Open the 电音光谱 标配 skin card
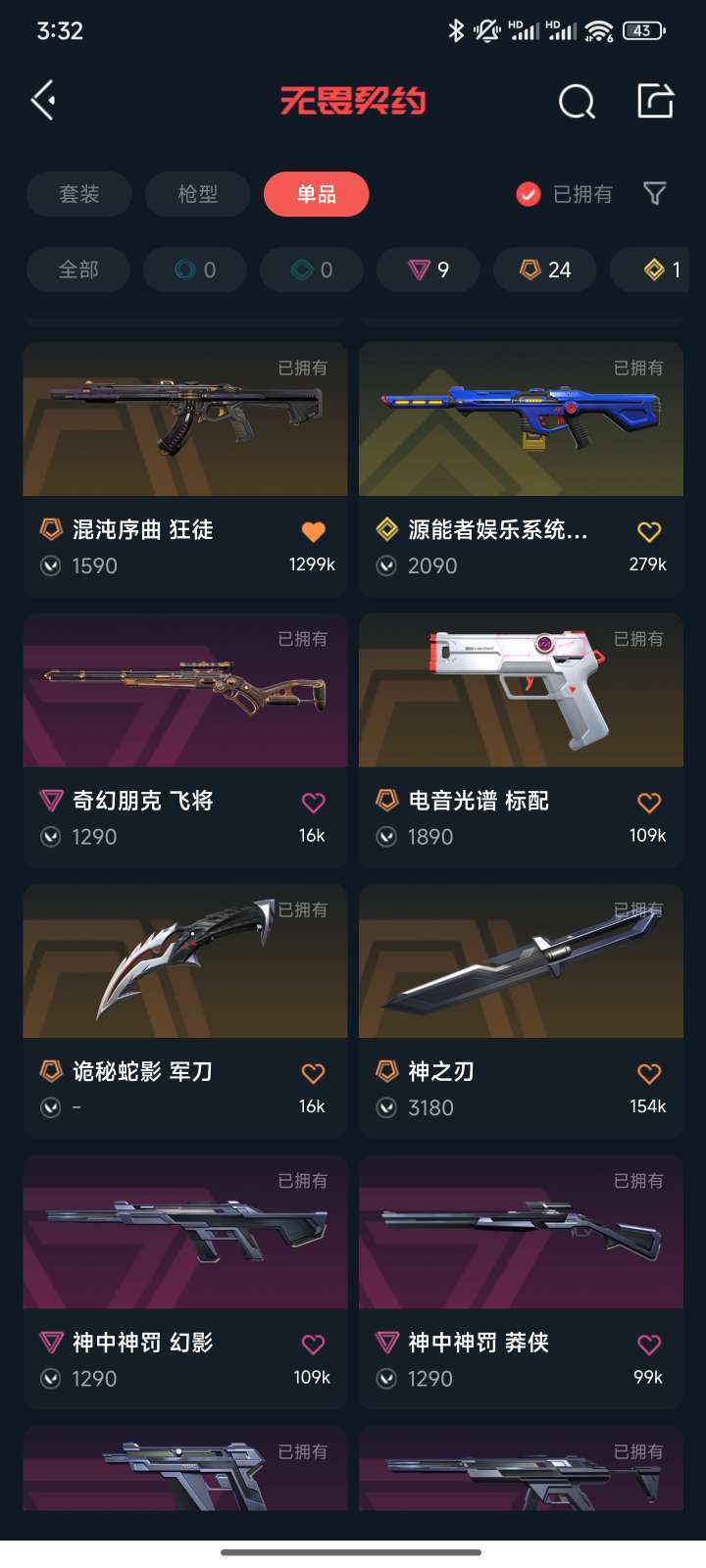The height and width of the screenshot is (1568, 706). 521,740
